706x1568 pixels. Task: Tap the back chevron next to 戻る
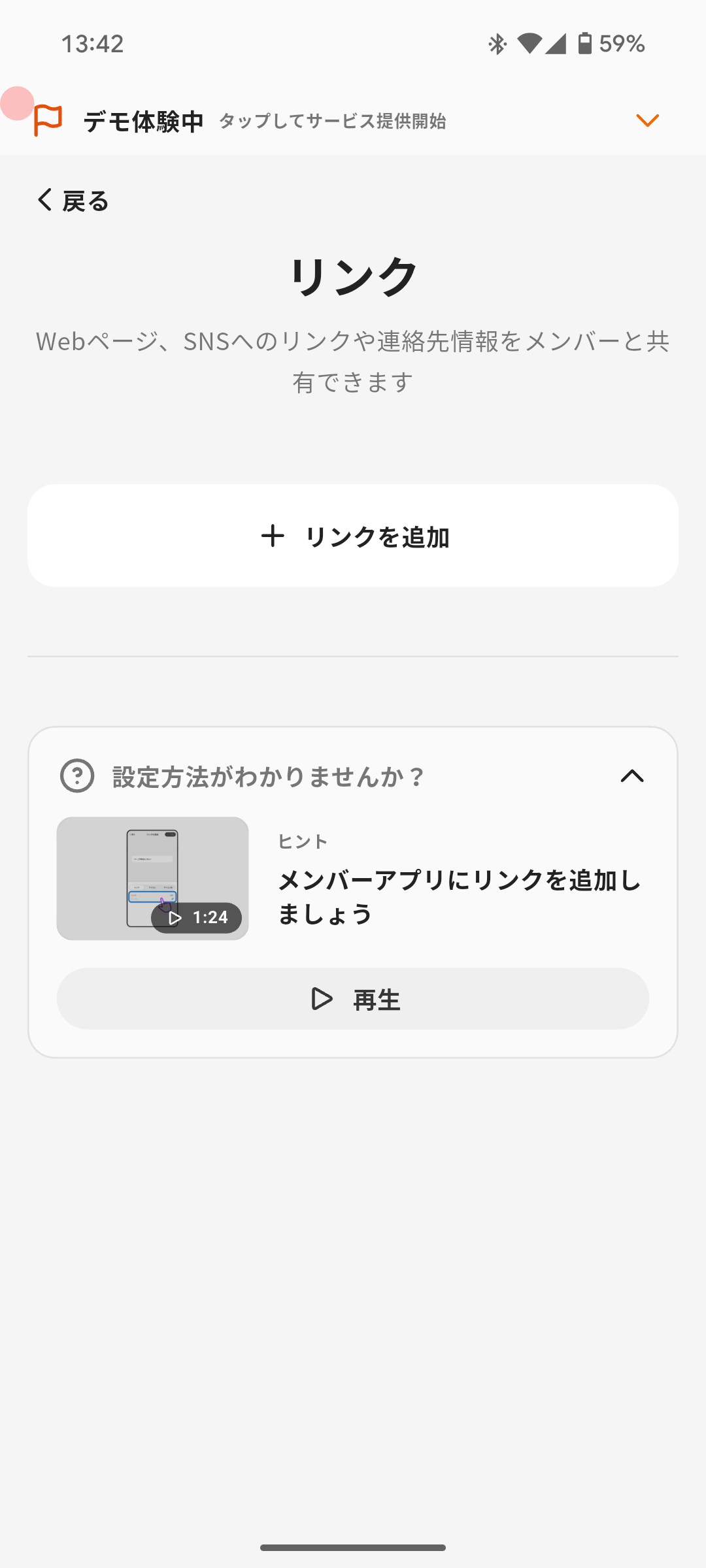click(x=44, y=199)
